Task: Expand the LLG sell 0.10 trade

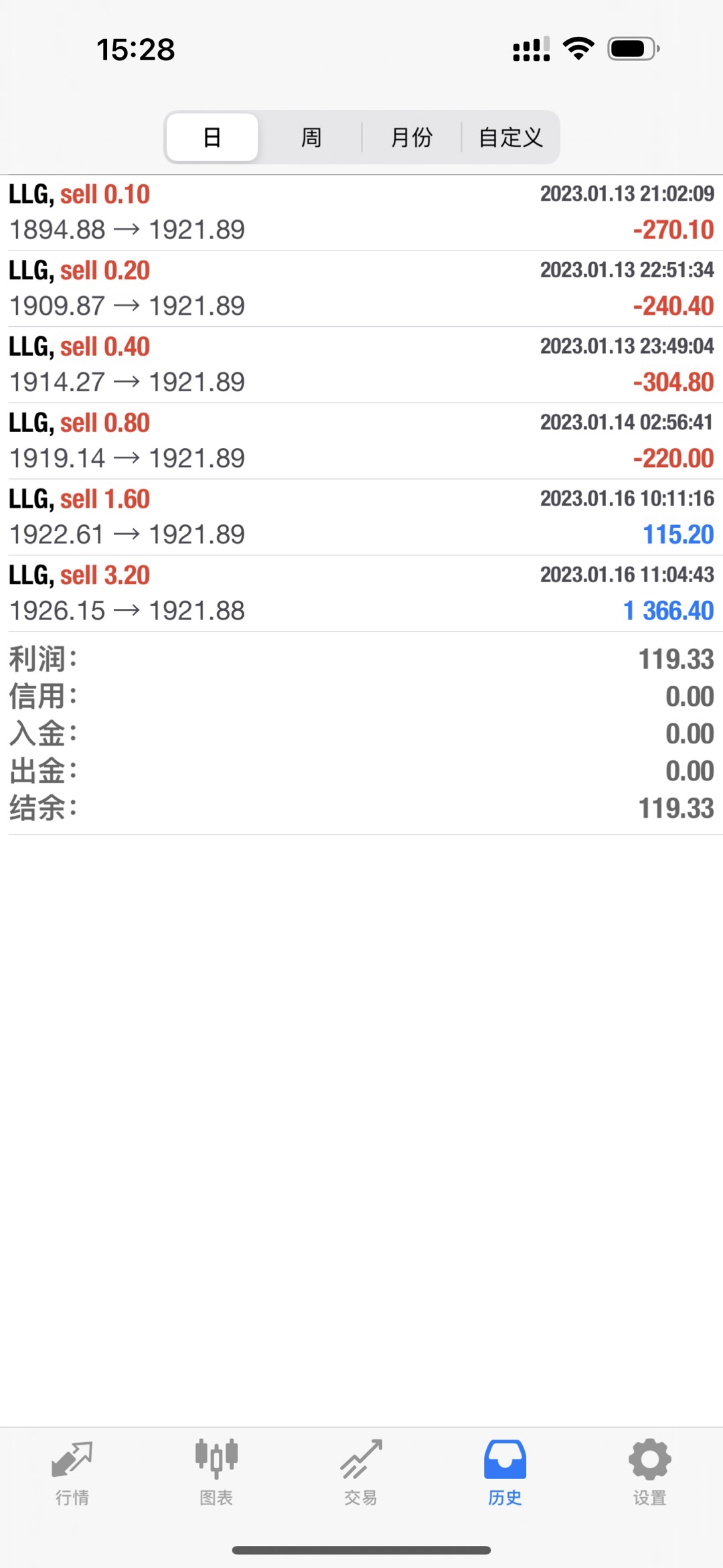Action: point(361,212)
